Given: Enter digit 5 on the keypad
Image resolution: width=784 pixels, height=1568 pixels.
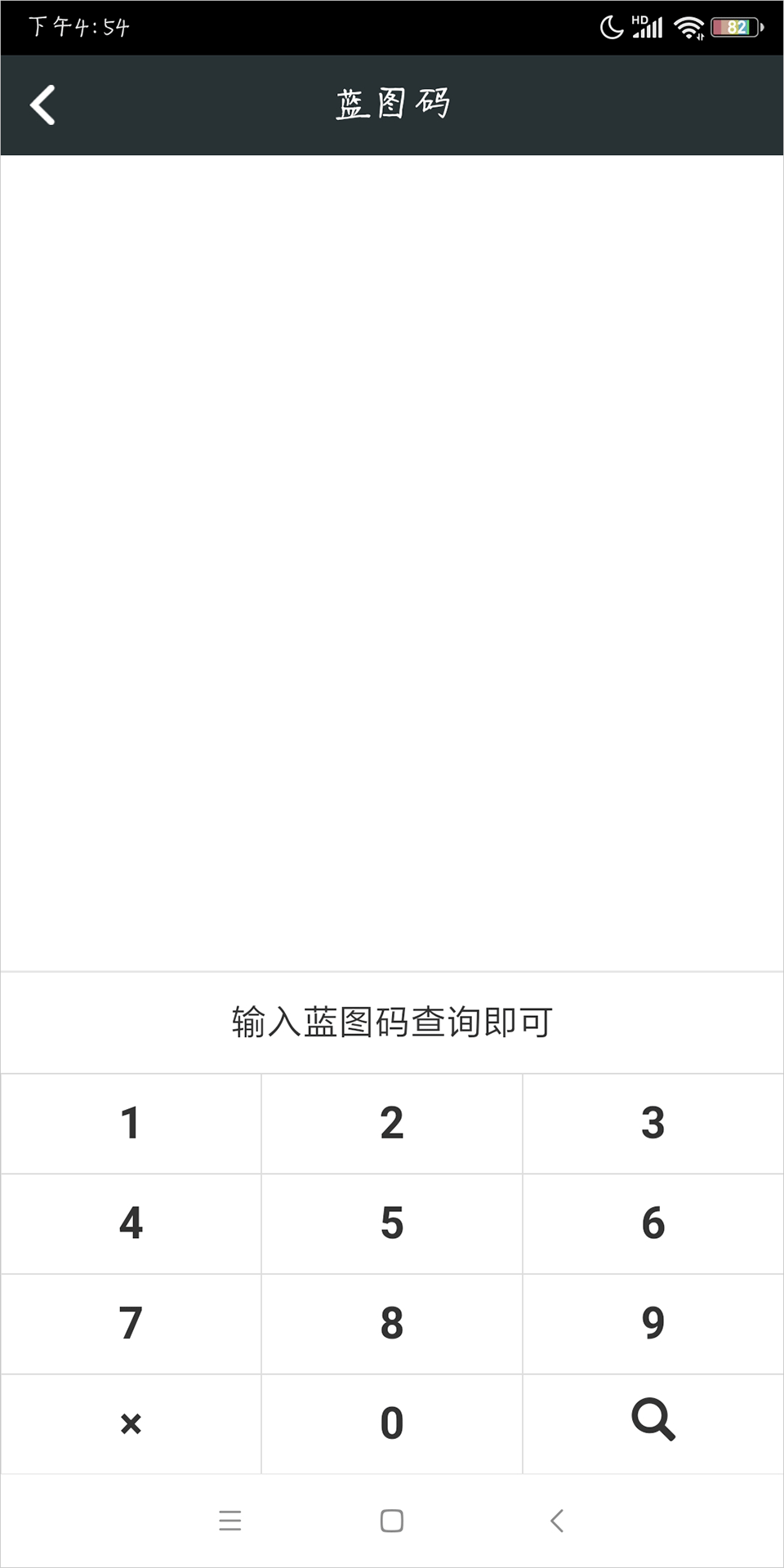Looking at the screenshot, I should (x=392, y=1223).
